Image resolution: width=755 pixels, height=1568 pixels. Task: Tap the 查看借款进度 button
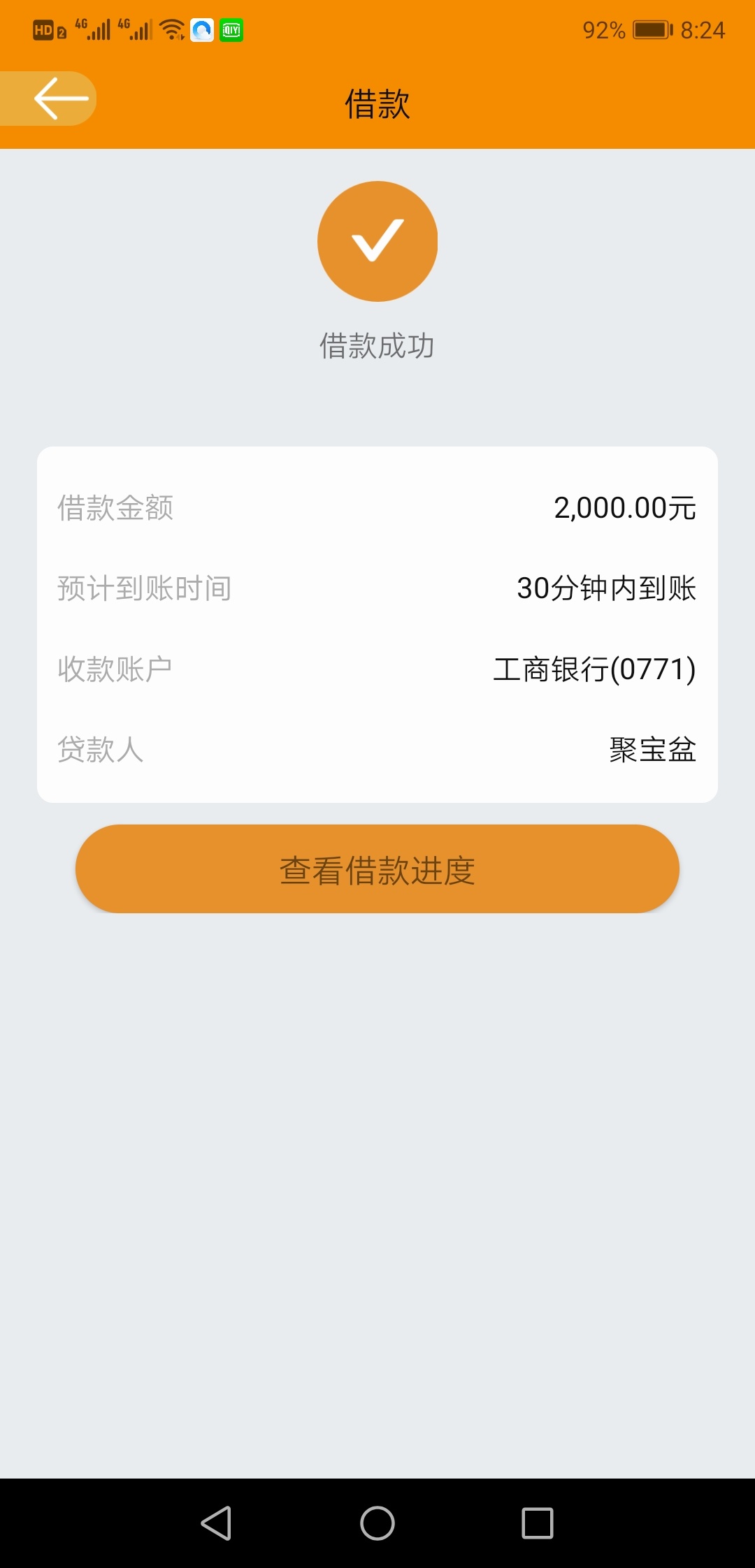tap(377, 869)
